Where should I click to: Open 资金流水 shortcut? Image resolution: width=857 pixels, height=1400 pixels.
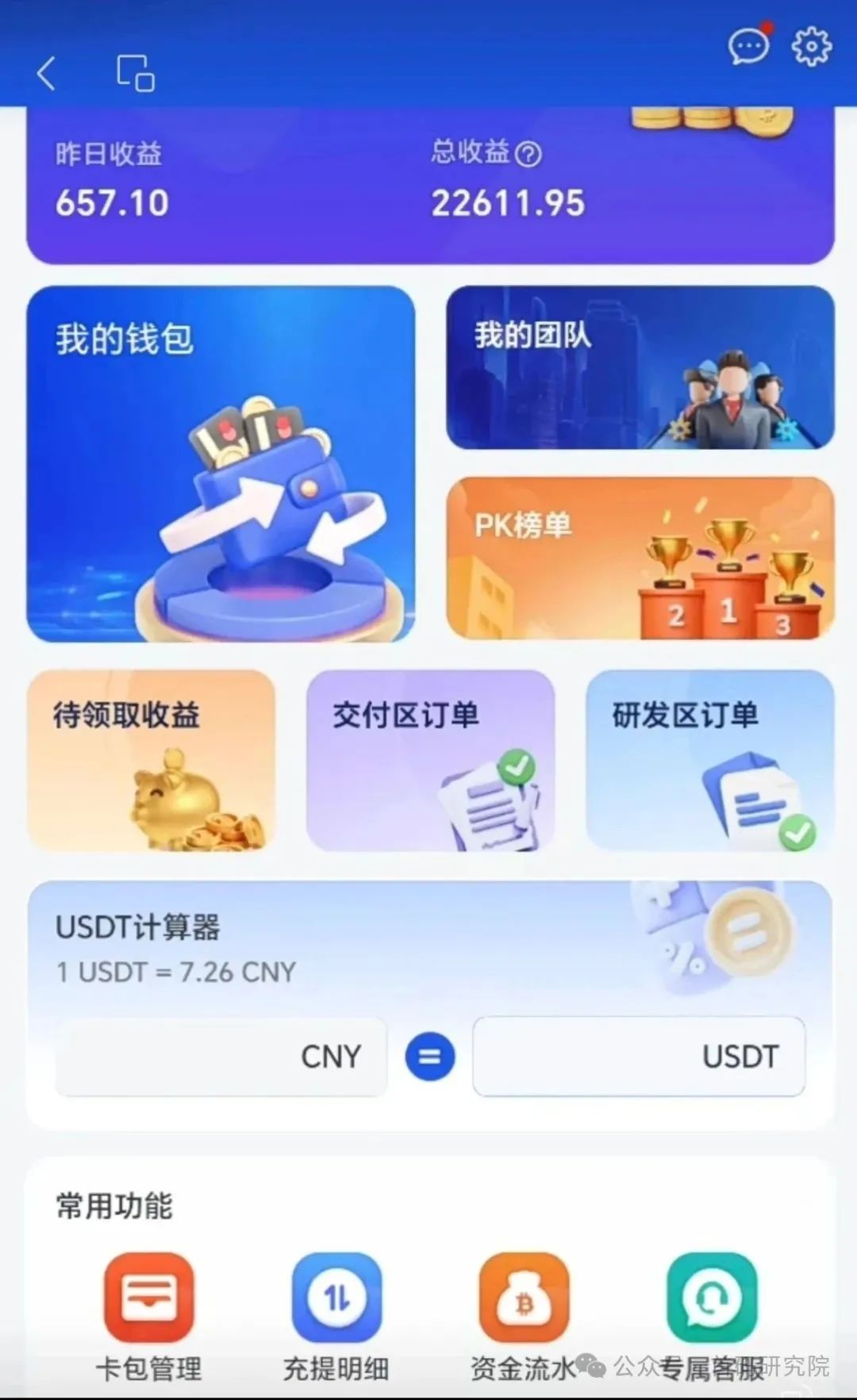[524, 1318]
